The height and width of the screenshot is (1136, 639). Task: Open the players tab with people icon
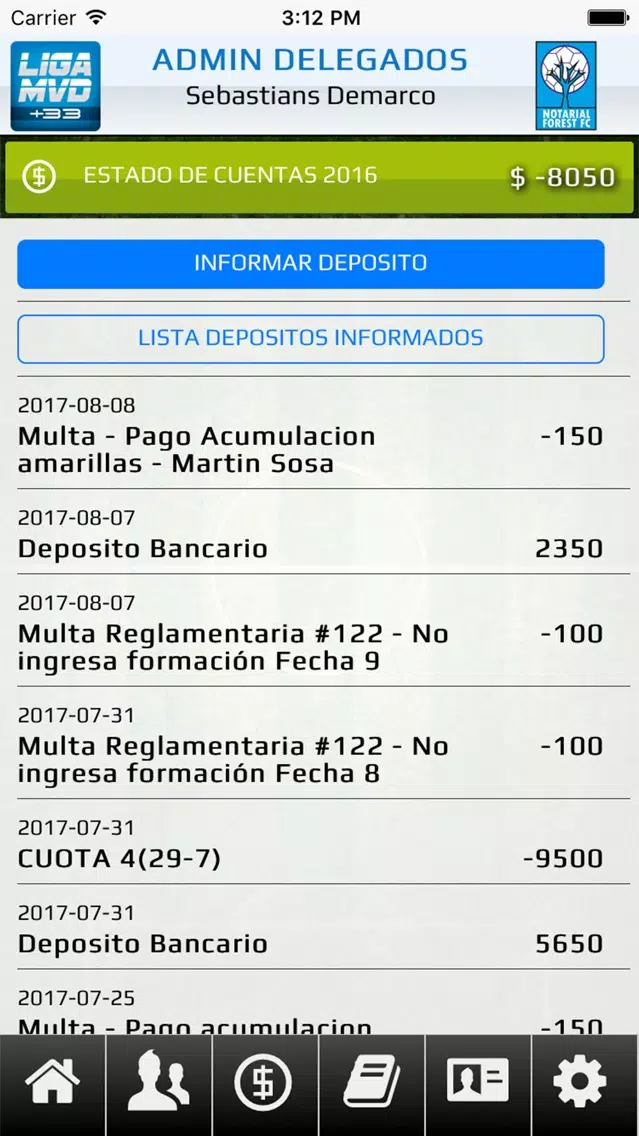coord(159,1084)
